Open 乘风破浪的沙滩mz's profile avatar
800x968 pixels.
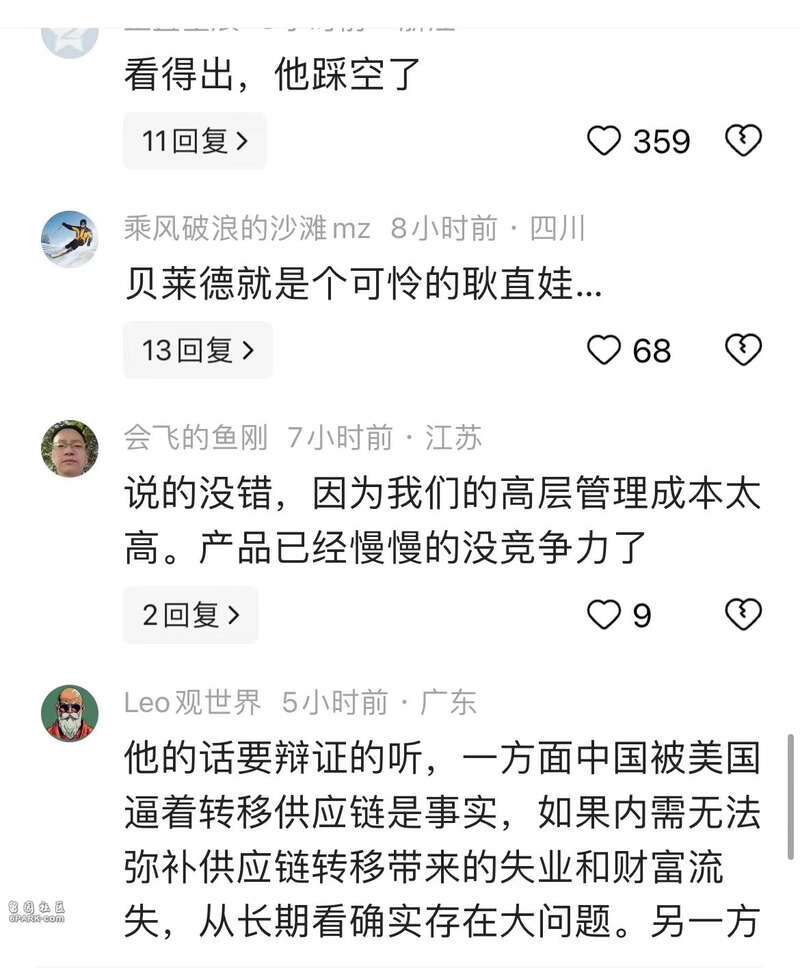coord(69,240)
